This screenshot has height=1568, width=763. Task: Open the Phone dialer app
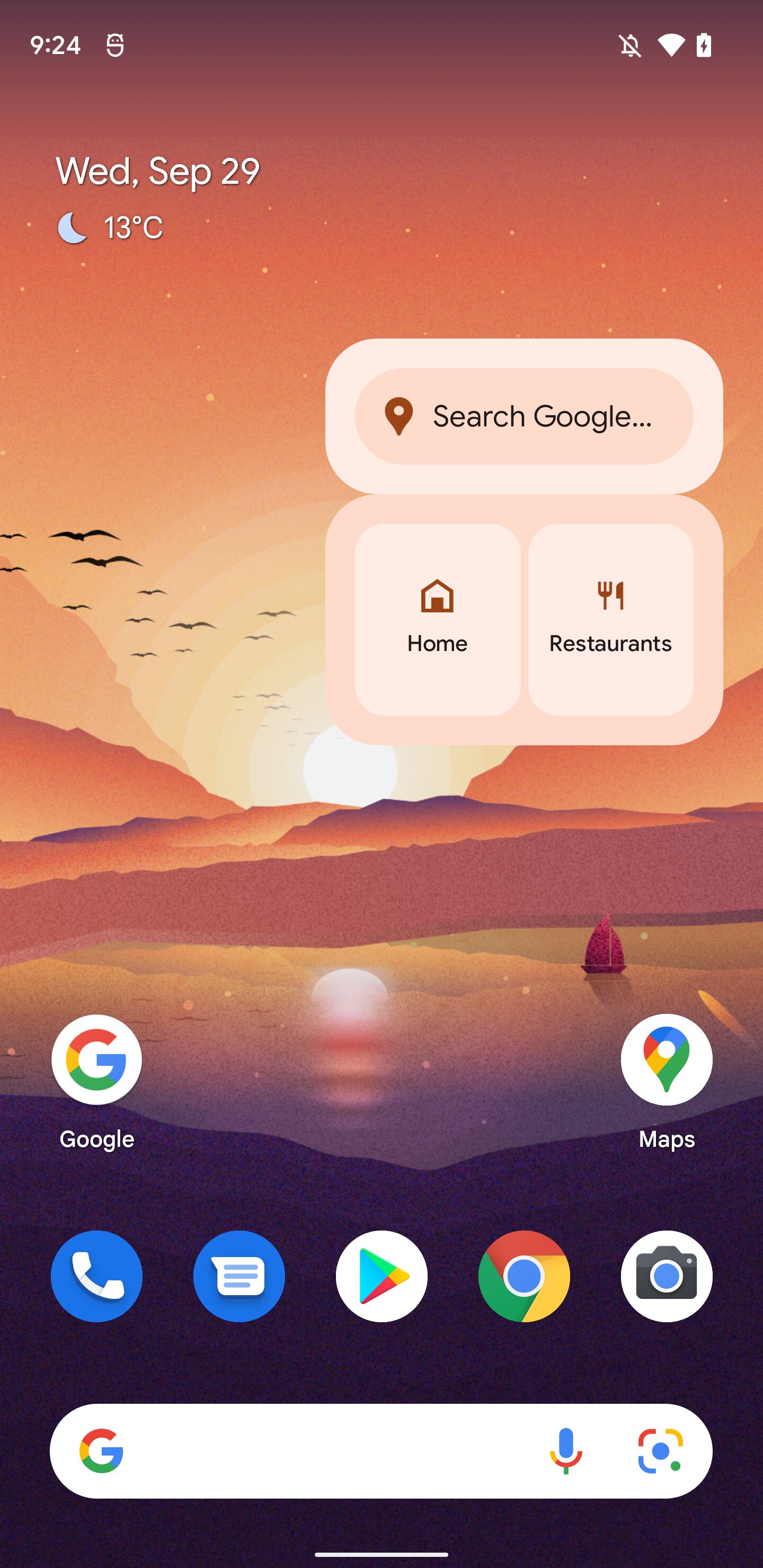coord(97,1277)
